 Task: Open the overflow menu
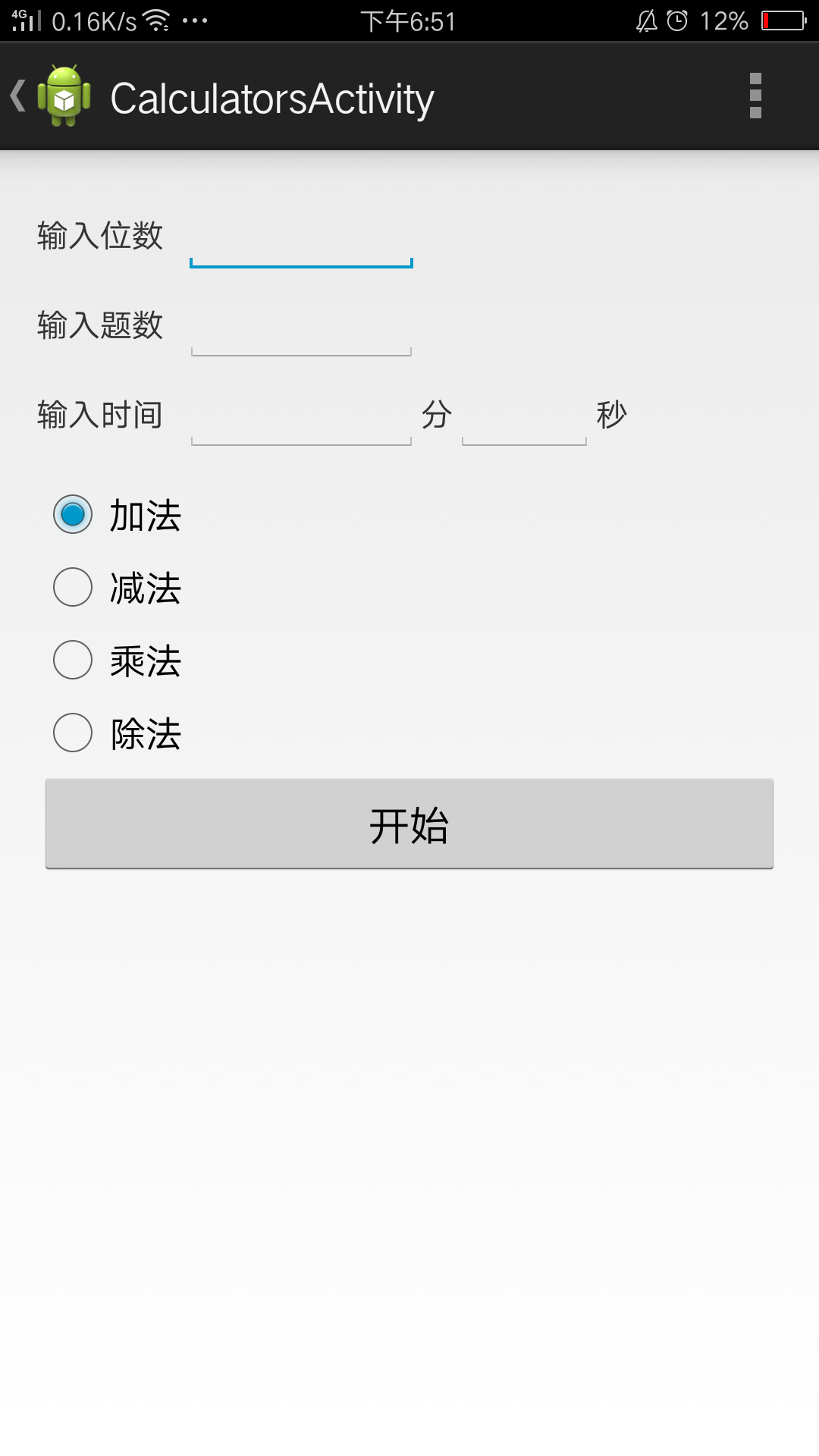pyautogui.click(x=755, y=96)
